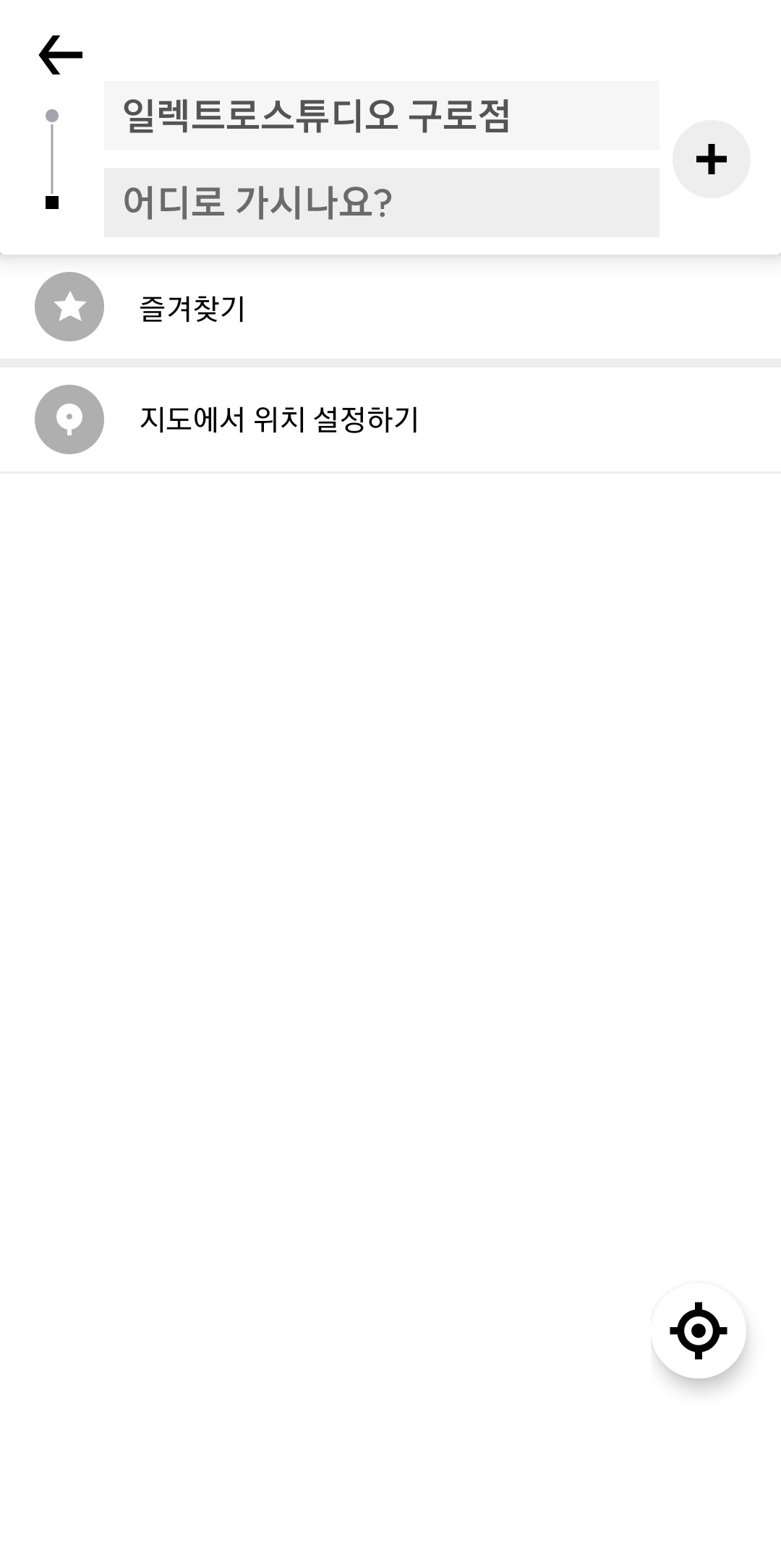Click the gray favorites circle icon
The width and height of the screenshot is (781, 1568).
(x=69, y=307)
